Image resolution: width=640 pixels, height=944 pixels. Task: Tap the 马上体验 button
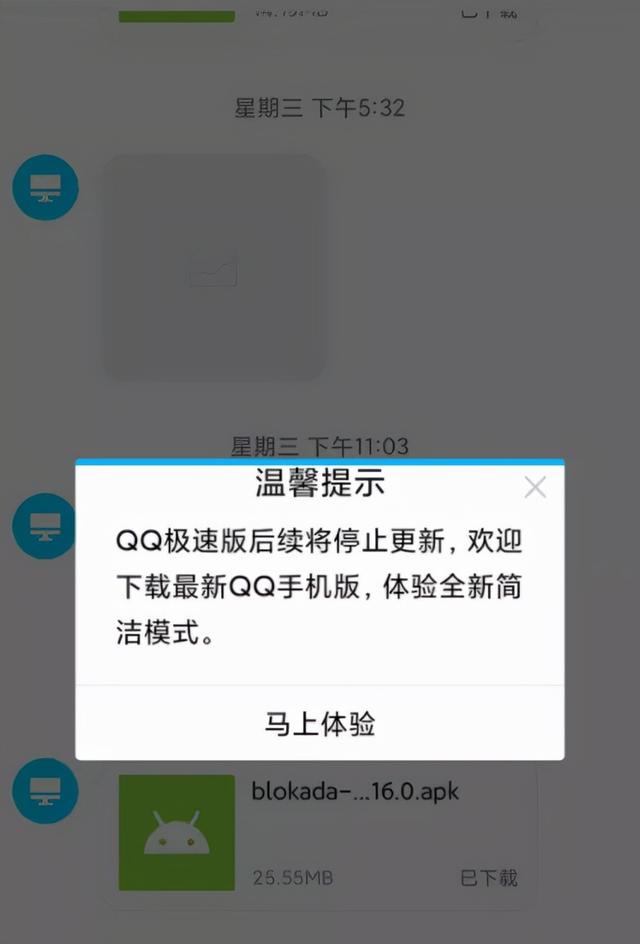pyautogui.click(x=320, y=724)
